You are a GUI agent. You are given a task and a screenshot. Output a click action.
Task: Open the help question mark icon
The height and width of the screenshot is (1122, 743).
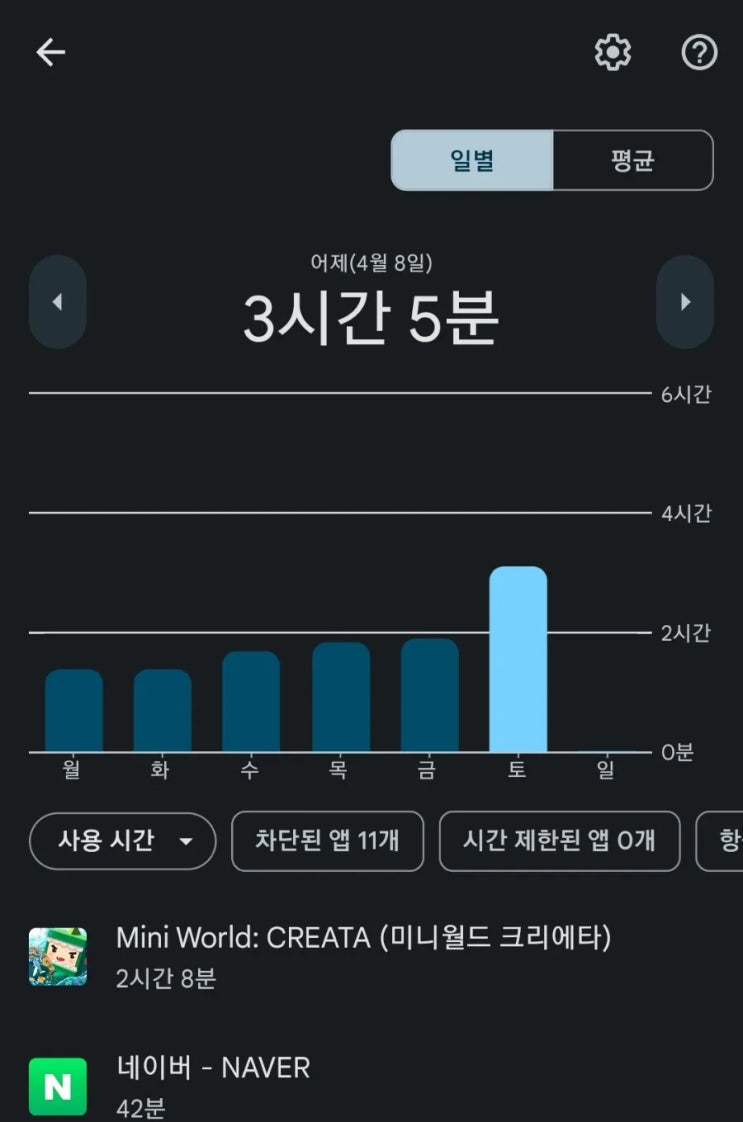click(x=699, y=52)
